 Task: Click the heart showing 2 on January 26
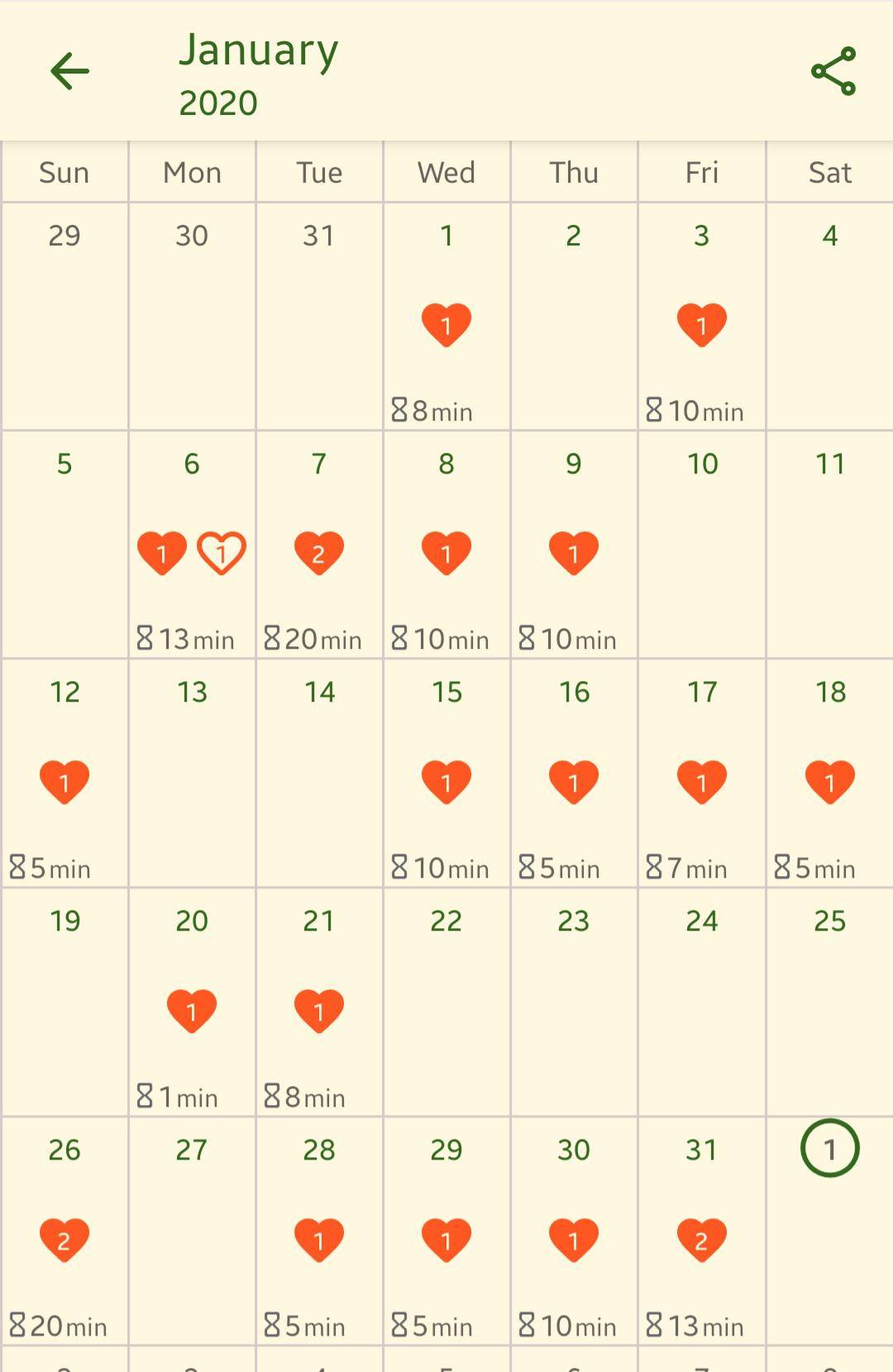pyautogui.click(x=64, y=1238)
